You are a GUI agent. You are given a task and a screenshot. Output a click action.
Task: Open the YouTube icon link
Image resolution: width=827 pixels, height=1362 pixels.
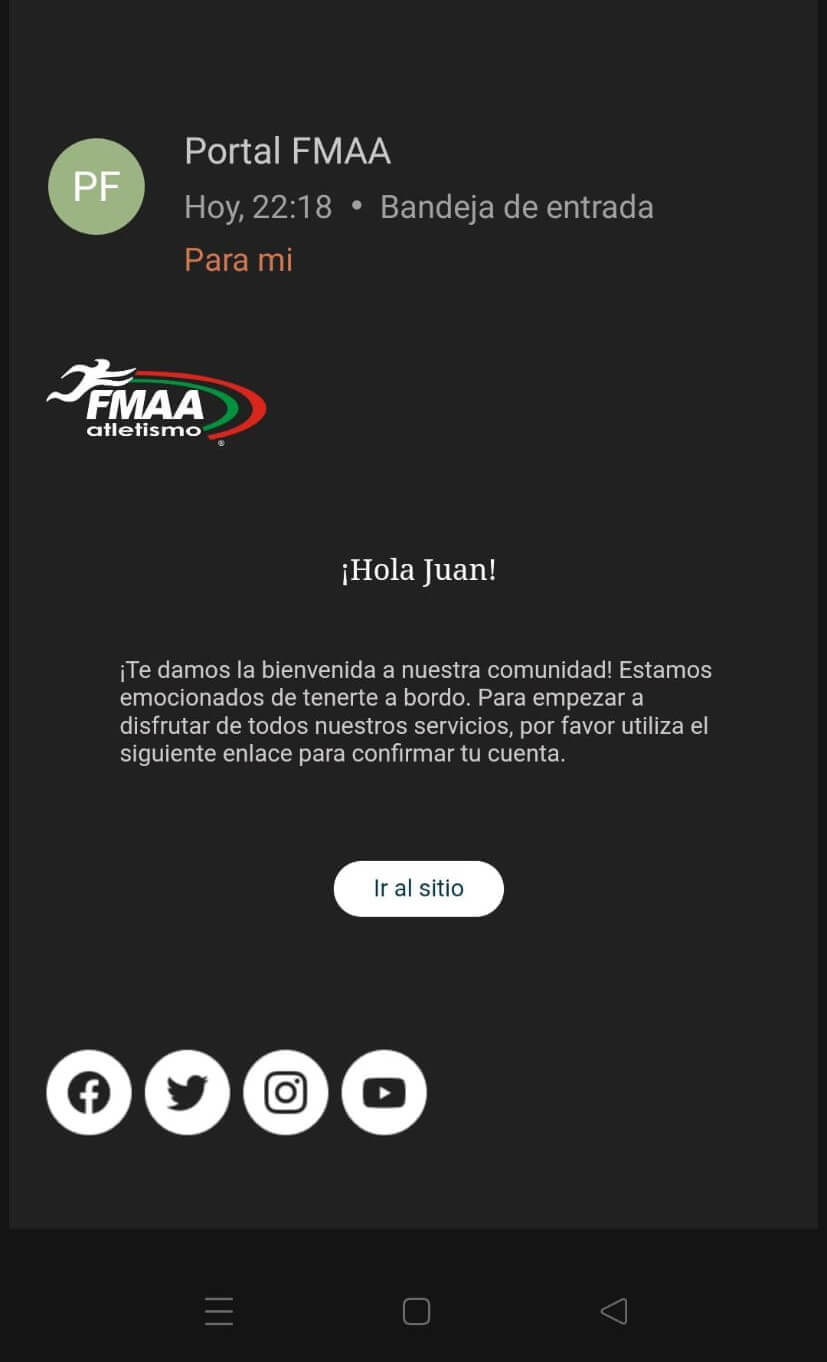coord(384,1092)
